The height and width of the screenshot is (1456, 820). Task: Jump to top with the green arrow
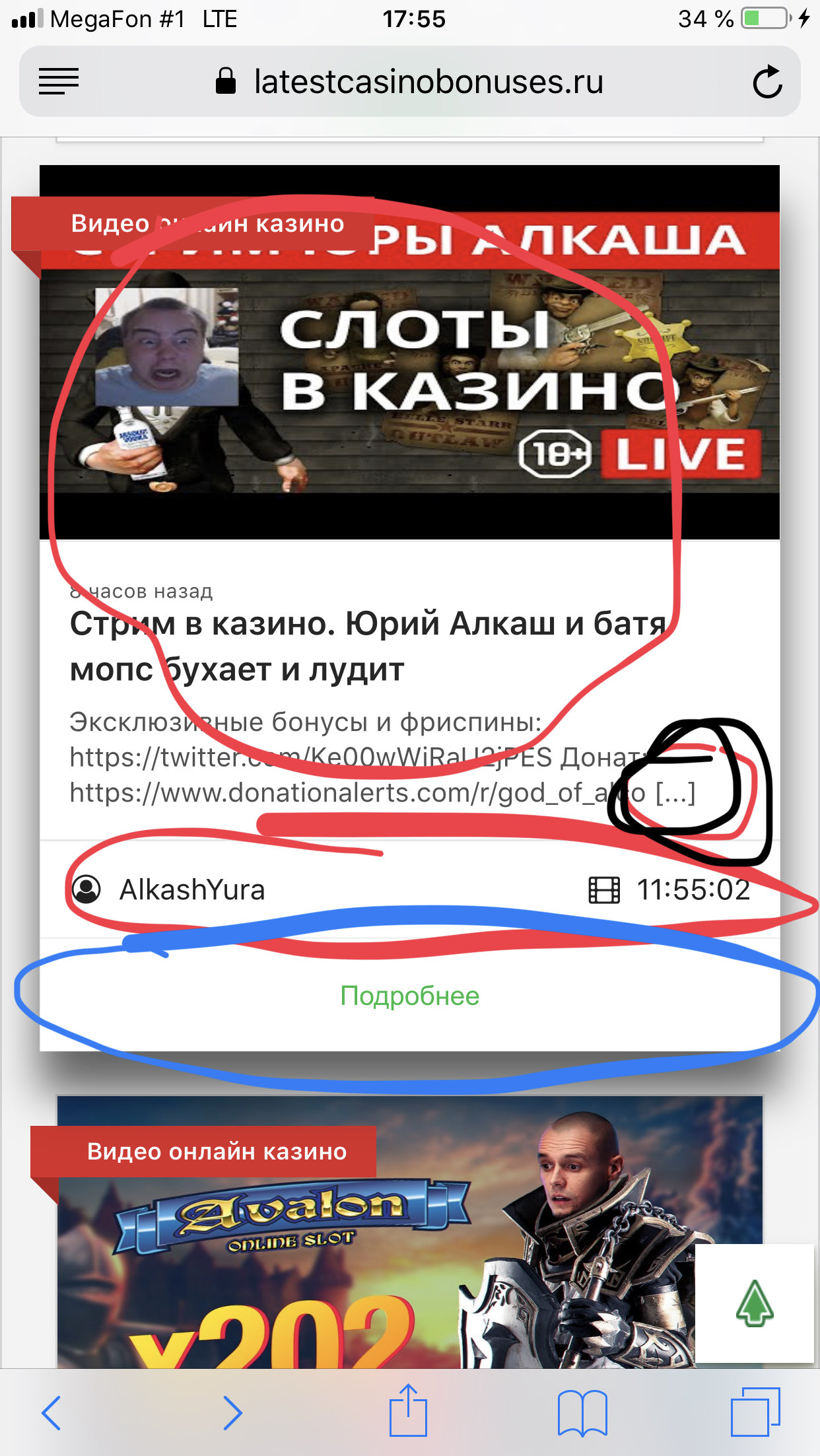tap(755, 1303)
